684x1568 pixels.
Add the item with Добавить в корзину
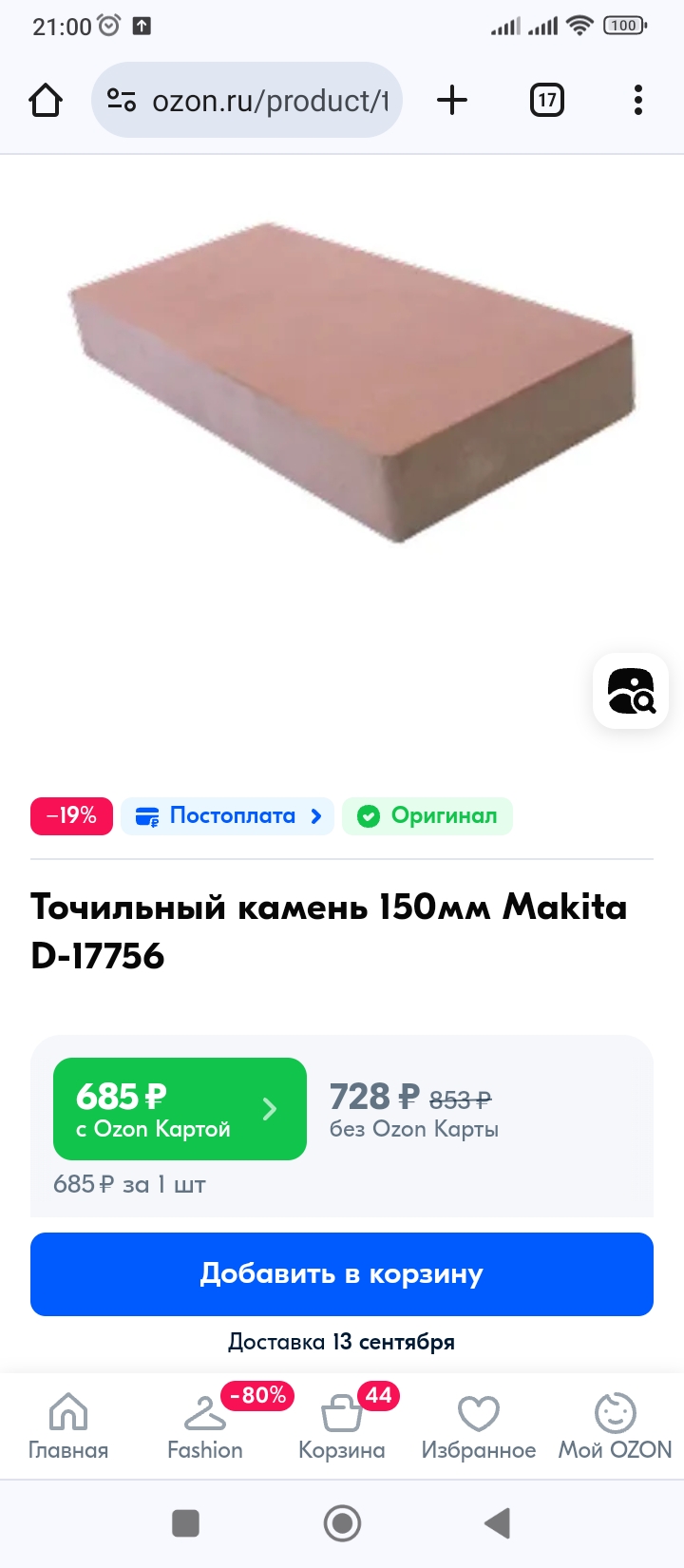click(x=342, y=1274)
